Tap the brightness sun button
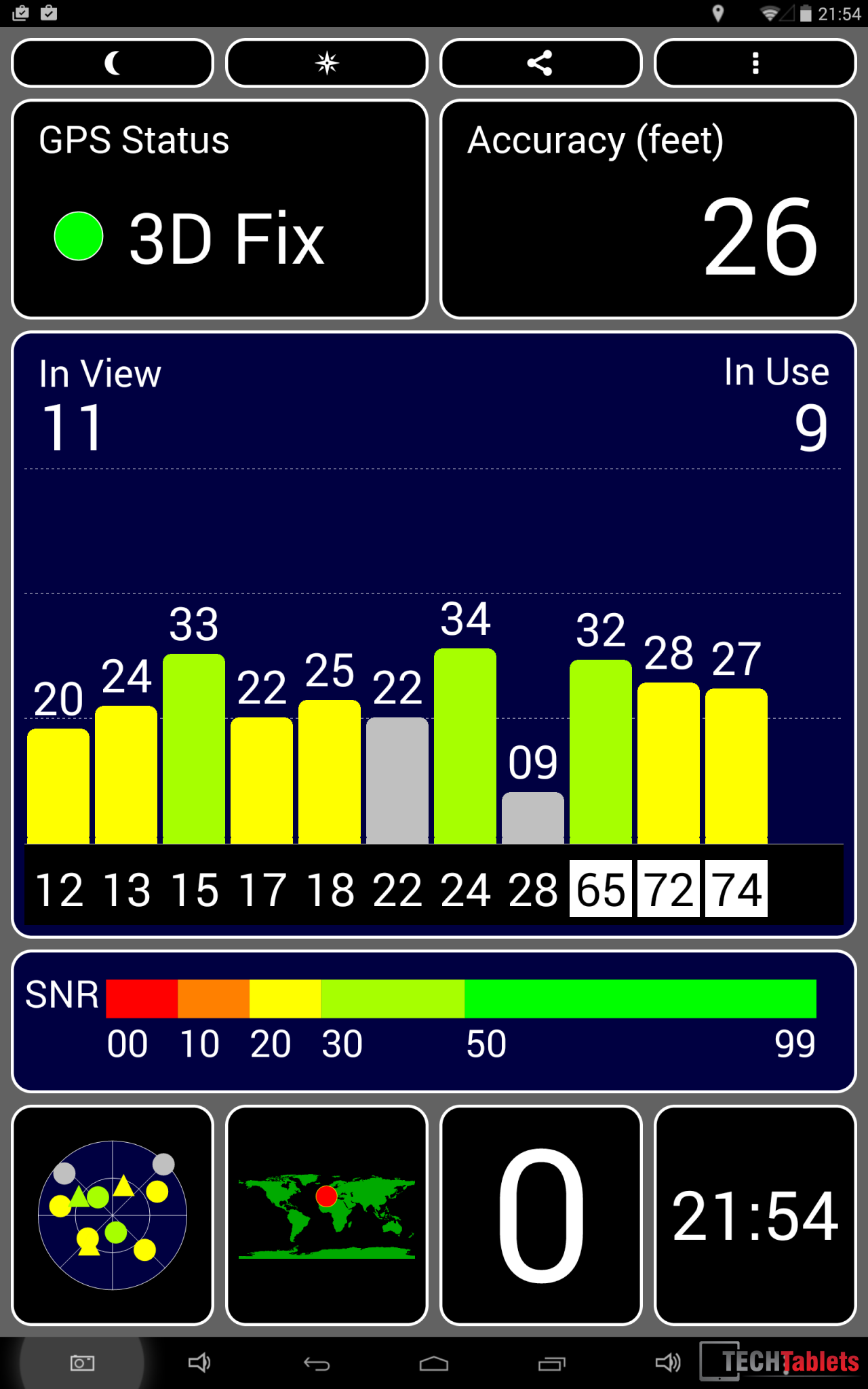This screenshot has width=868, height=1389. [327, 63]
